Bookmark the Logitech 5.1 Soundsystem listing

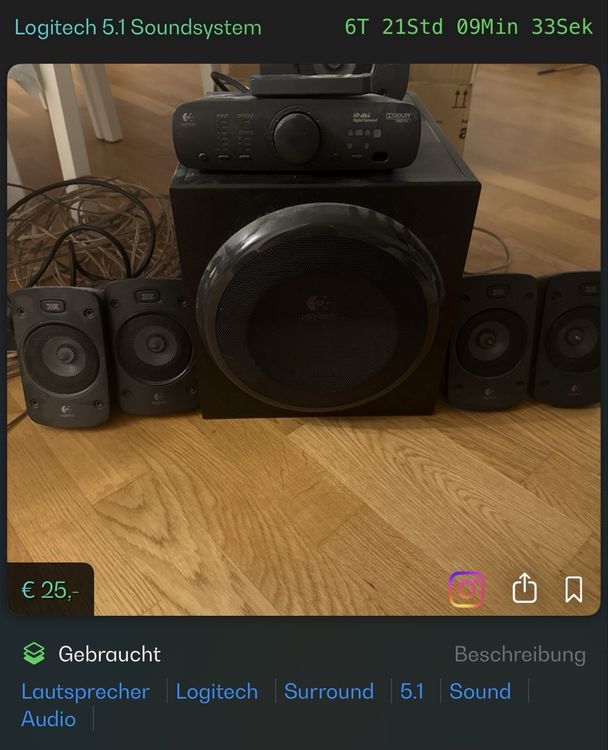[574, 589]
